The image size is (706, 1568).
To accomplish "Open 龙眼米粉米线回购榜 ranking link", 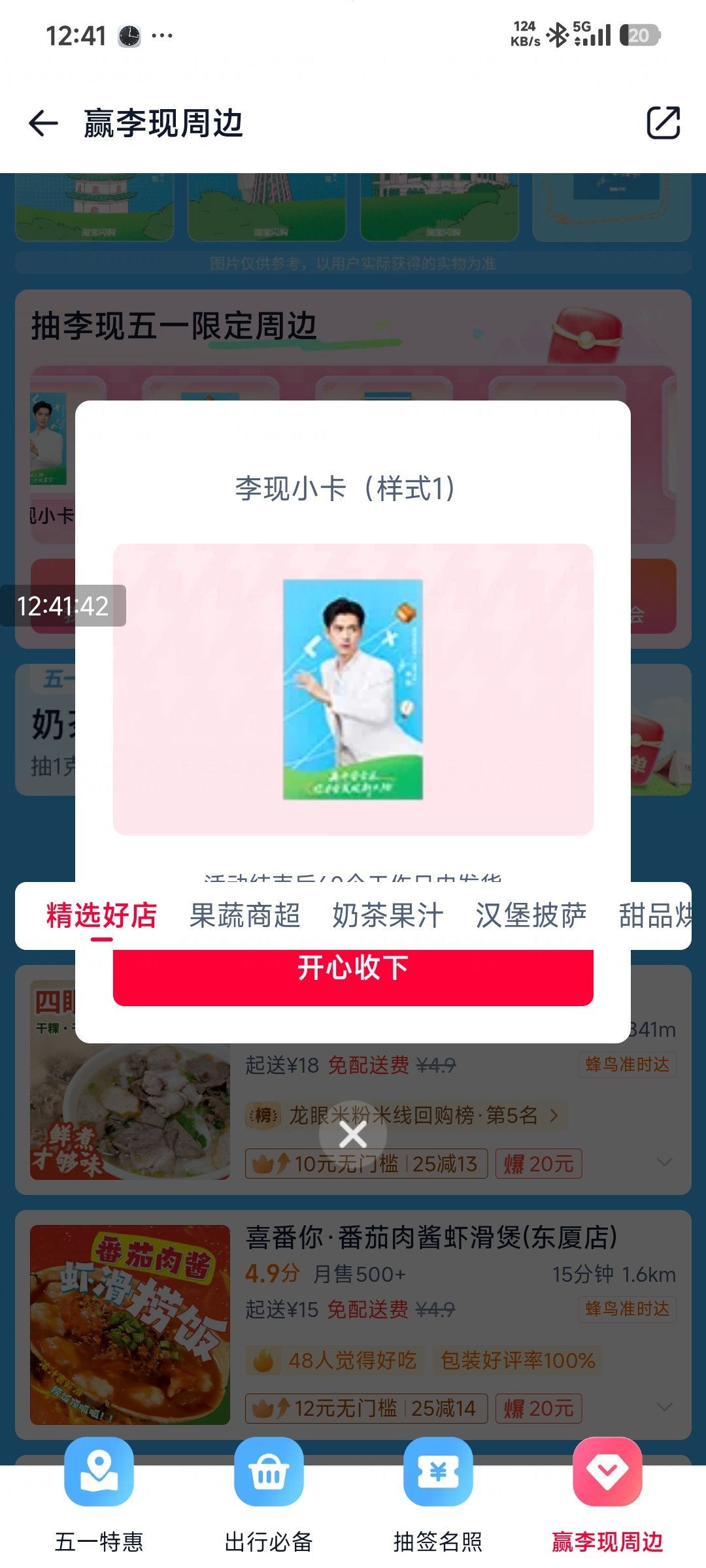I will (x=405, y=1115).
